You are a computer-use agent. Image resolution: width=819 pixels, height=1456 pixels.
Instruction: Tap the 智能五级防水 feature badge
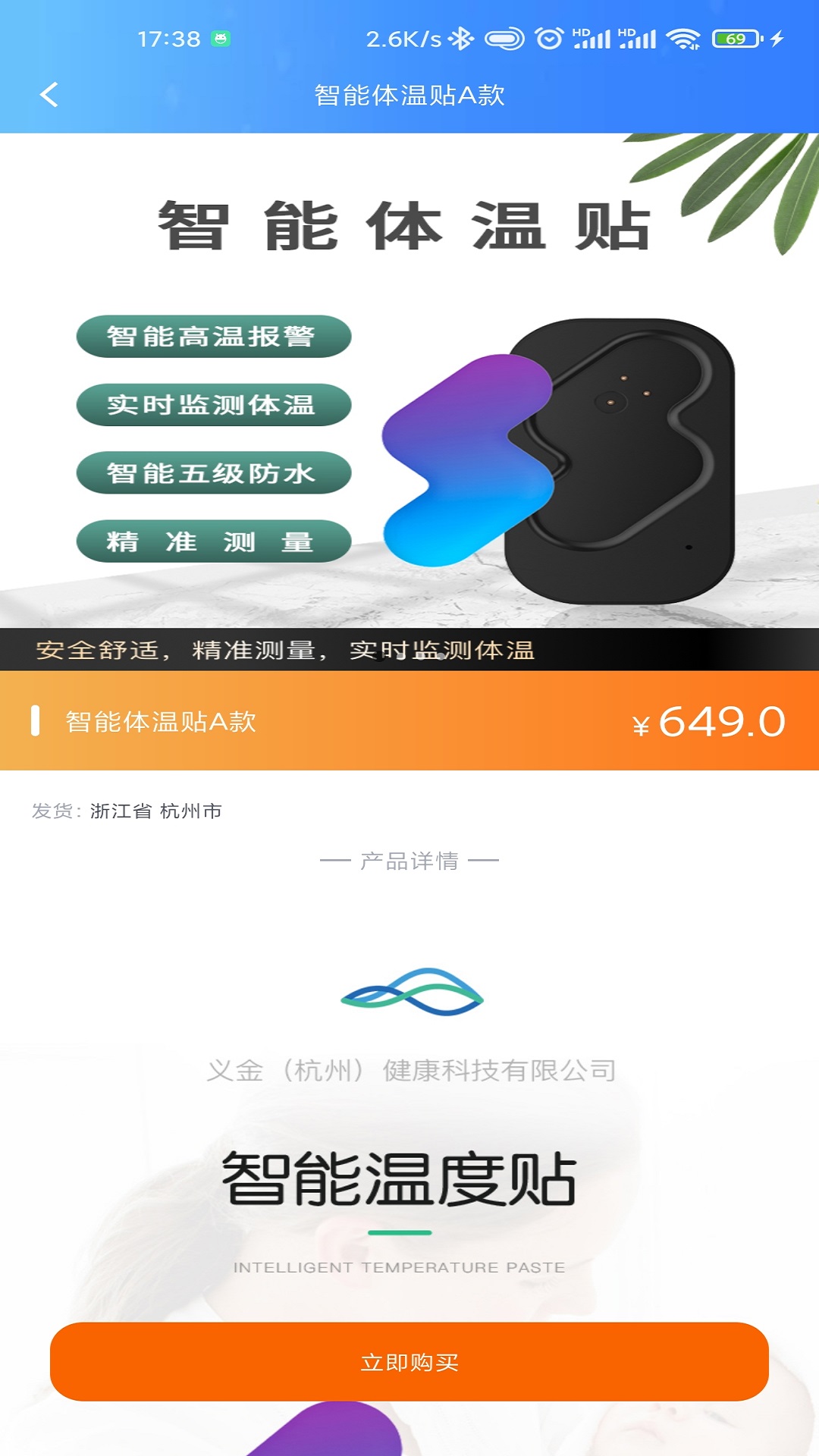[213, 473]
